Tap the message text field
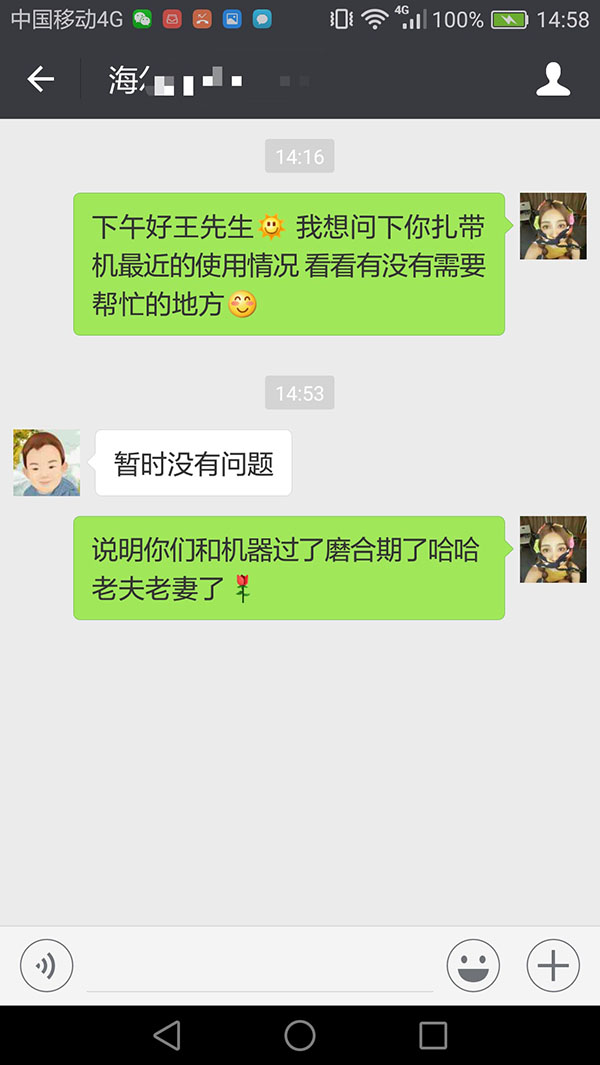This screenshot has height=1065, width=600. tap(260, 967)
